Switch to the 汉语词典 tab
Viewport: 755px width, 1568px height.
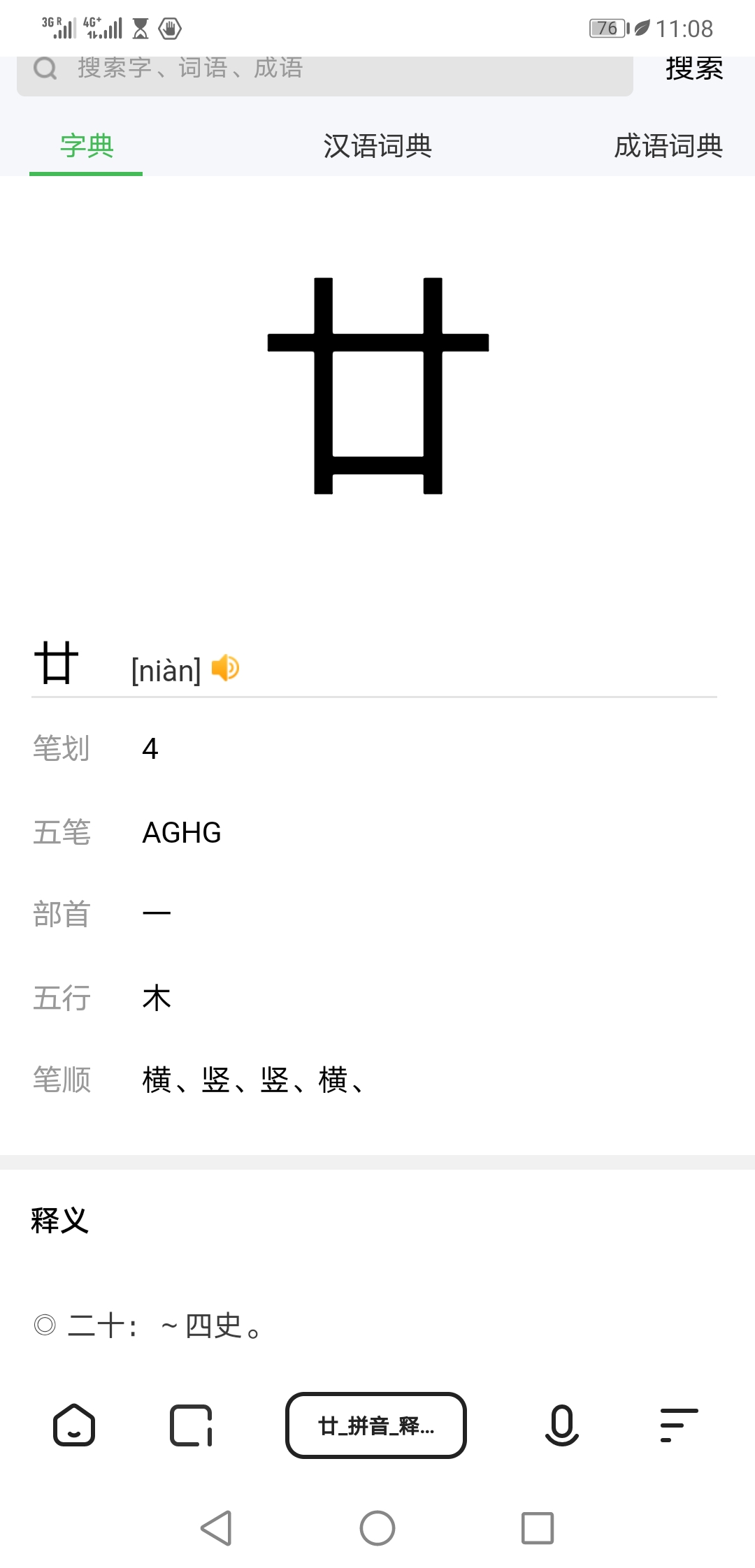377,146
